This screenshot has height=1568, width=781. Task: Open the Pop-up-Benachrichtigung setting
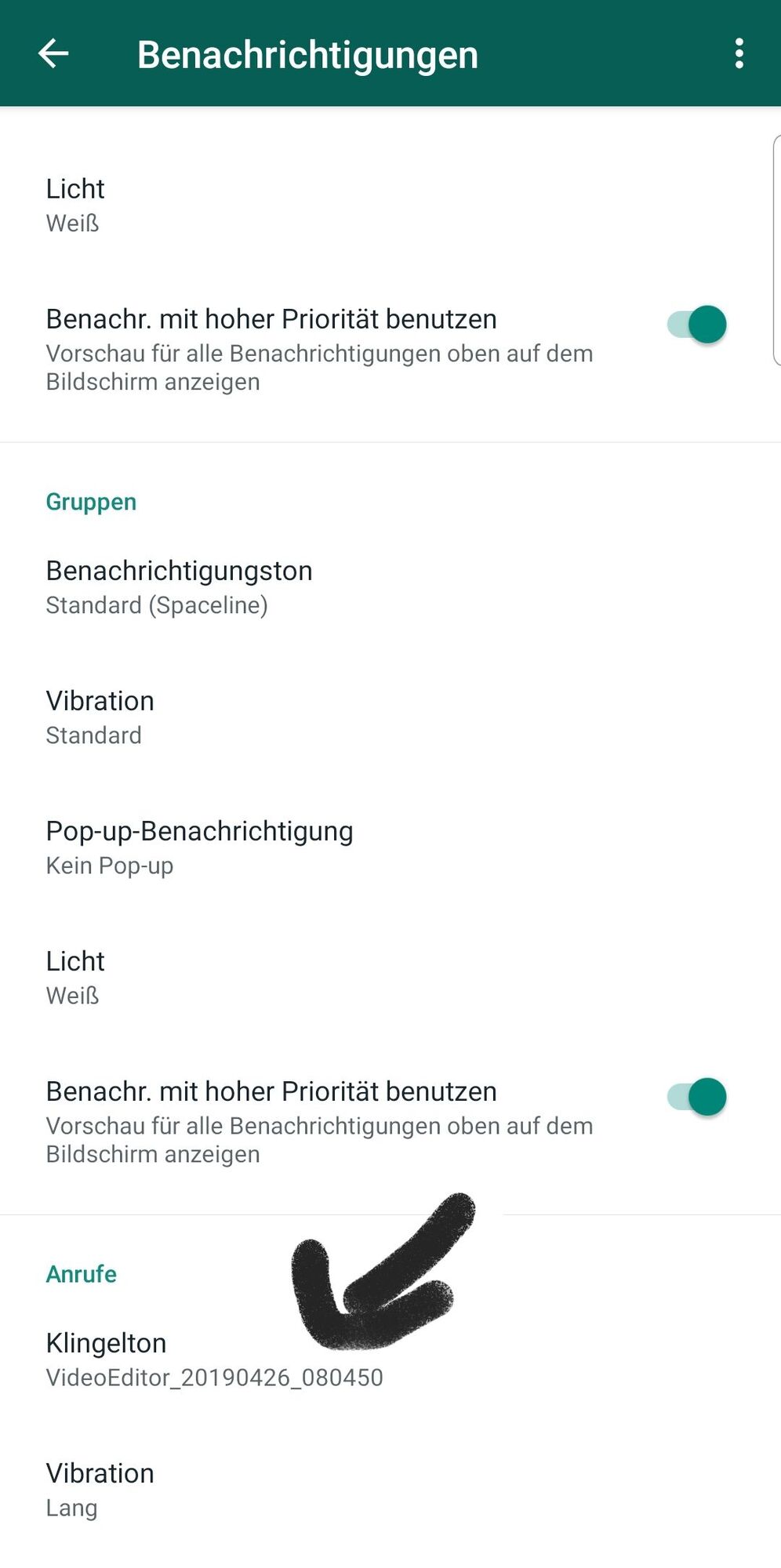click(x=199, y=847)
